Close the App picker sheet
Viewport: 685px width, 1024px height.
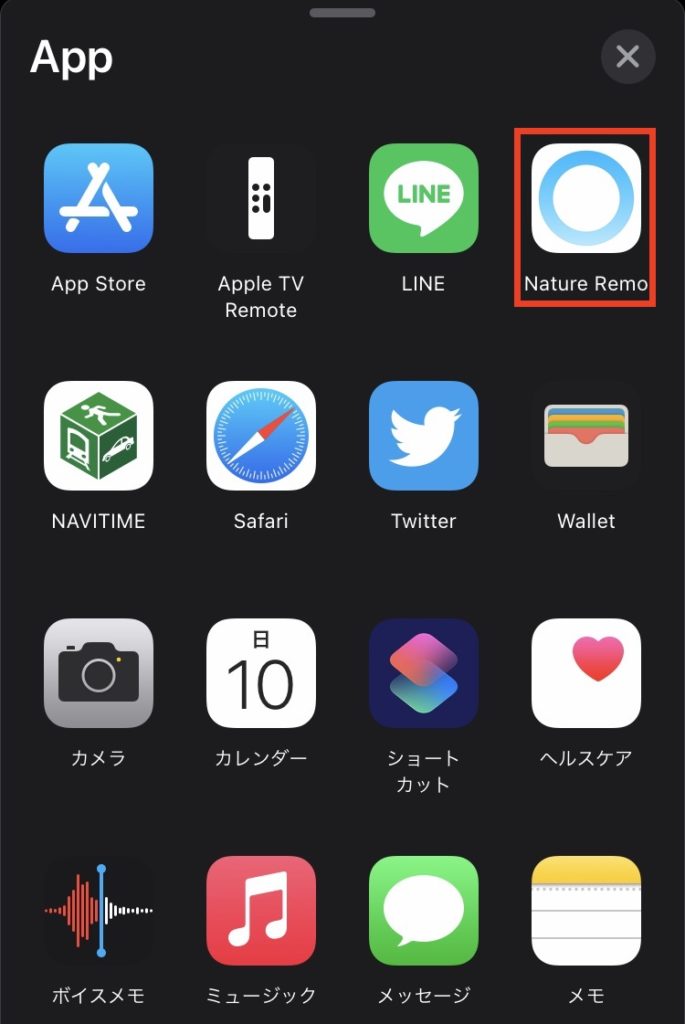coord(627,56)
